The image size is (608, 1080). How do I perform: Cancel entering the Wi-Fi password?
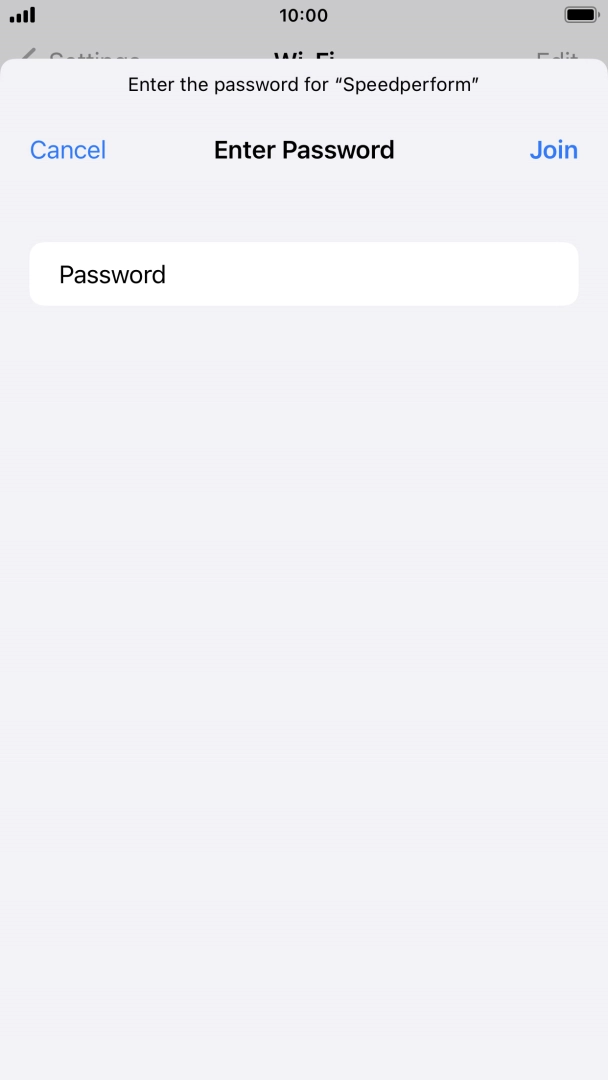(x=68, y=150)
